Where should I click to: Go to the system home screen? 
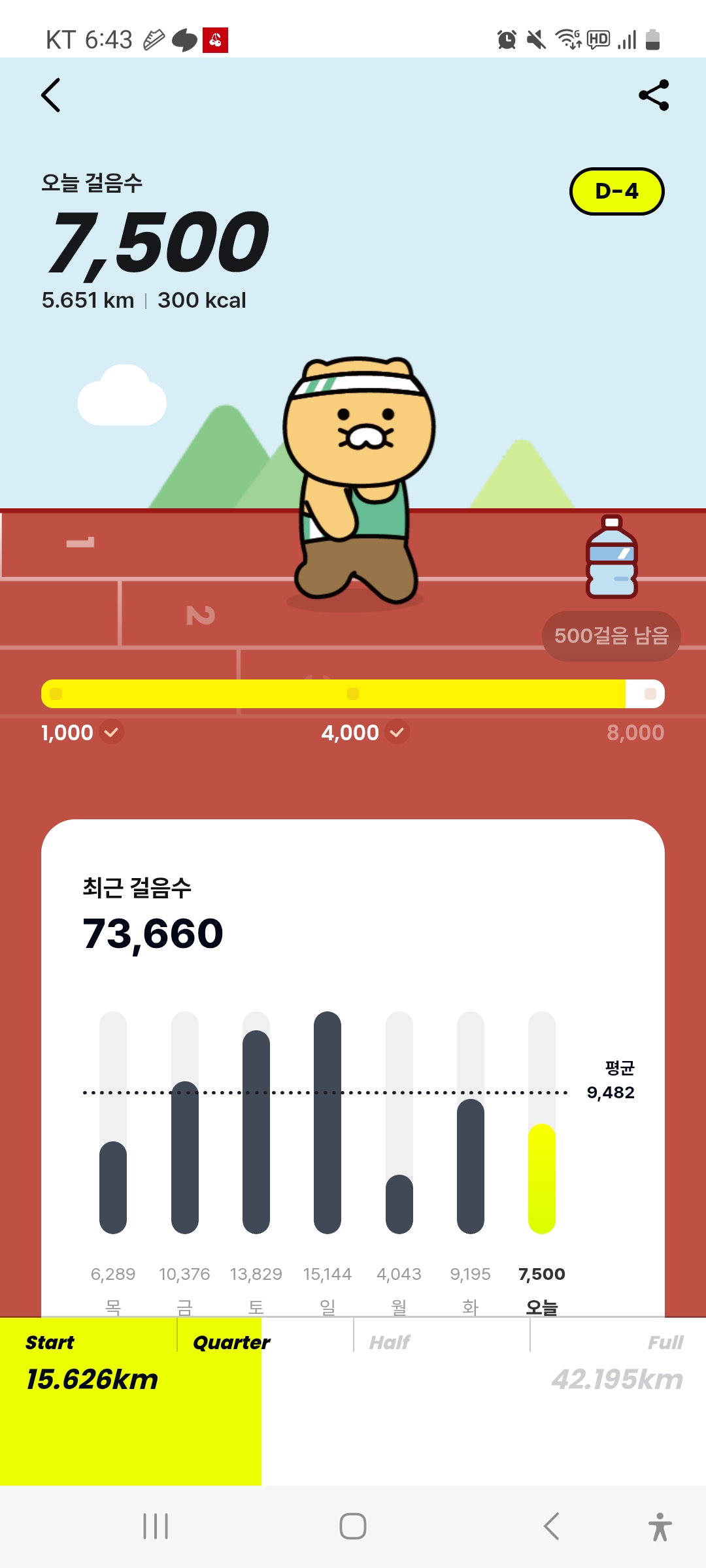[353, 1526]
